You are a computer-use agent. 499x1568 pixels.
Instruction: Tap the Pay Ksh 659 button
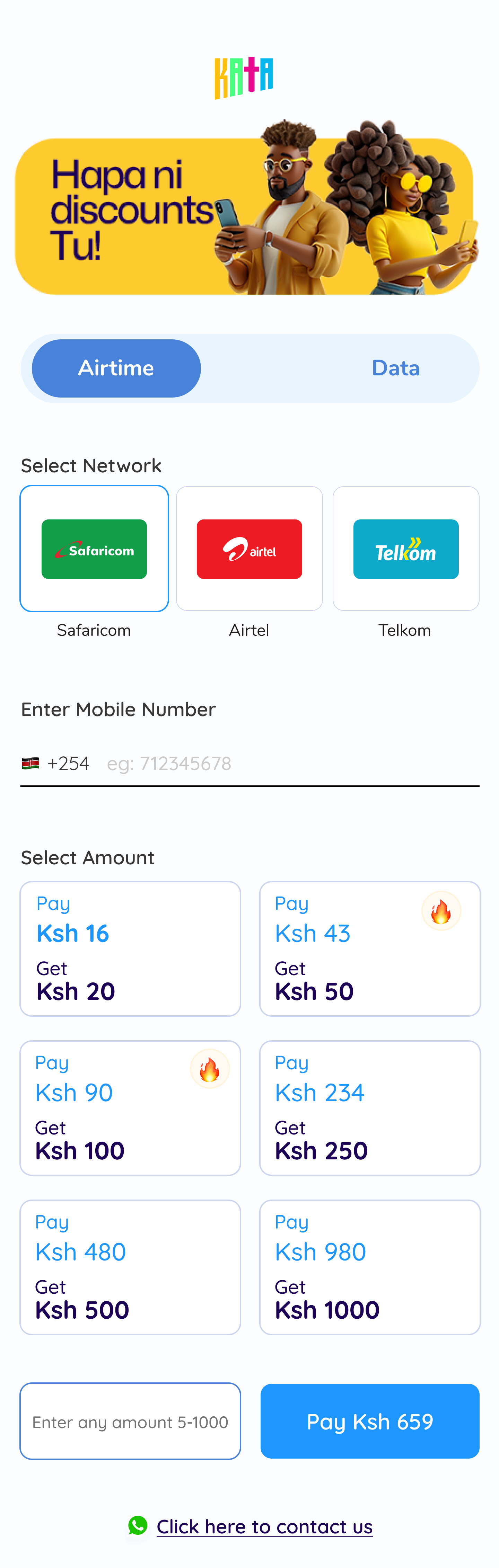(x=370, y=1421)
